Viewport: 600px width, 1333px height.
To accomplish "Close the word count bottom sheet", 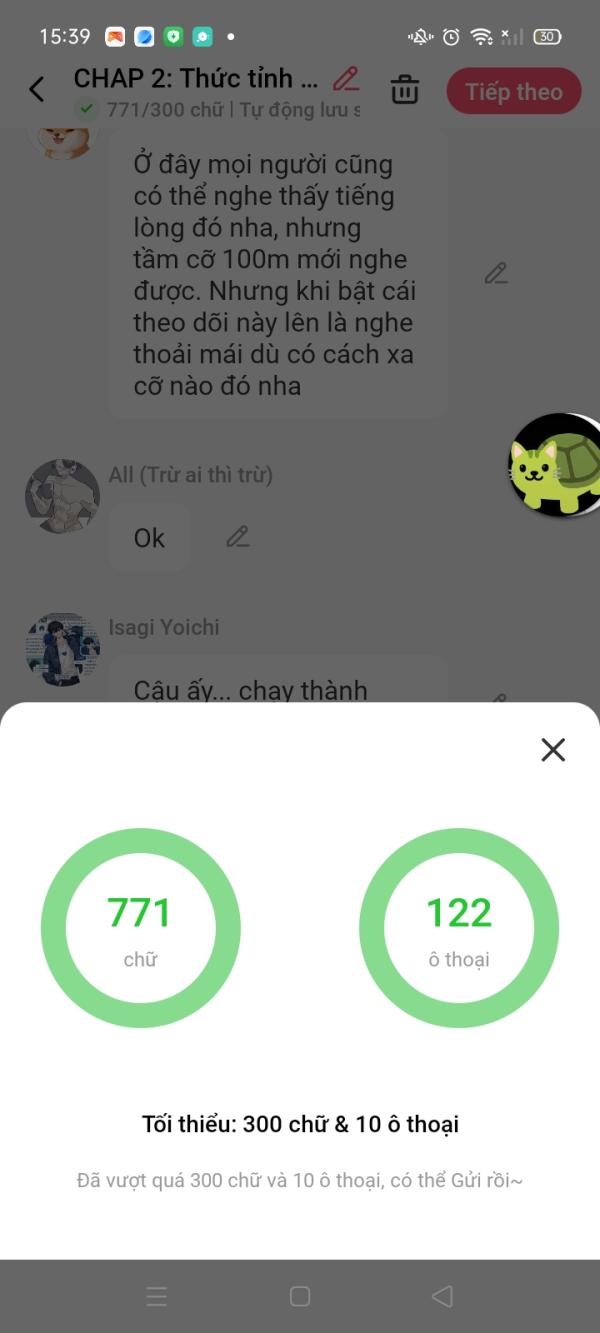I will click(x=553, y=749).
